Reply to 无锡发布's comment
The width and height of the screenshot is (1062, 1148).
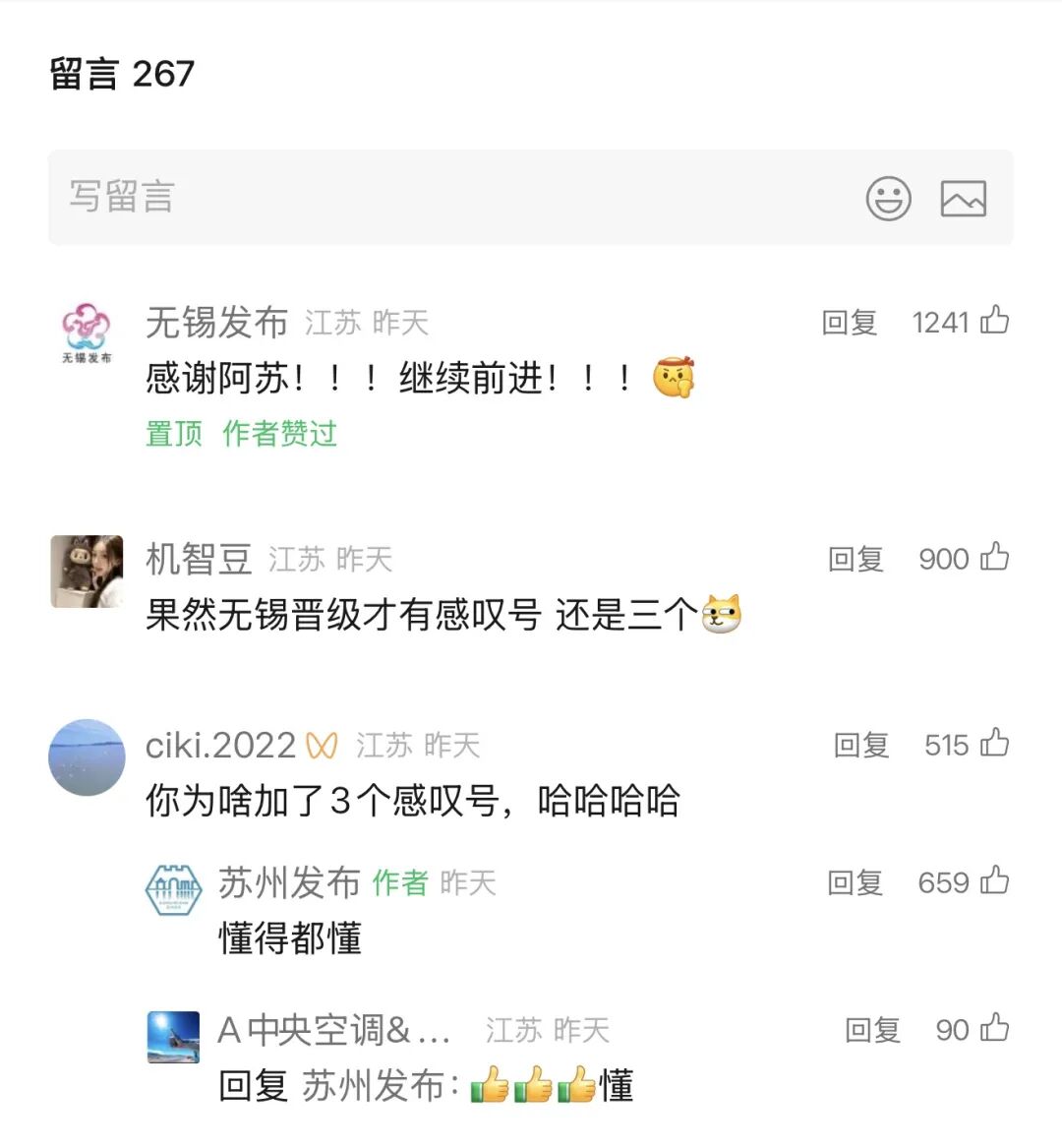pyautogui.click(x=850, y=323)
